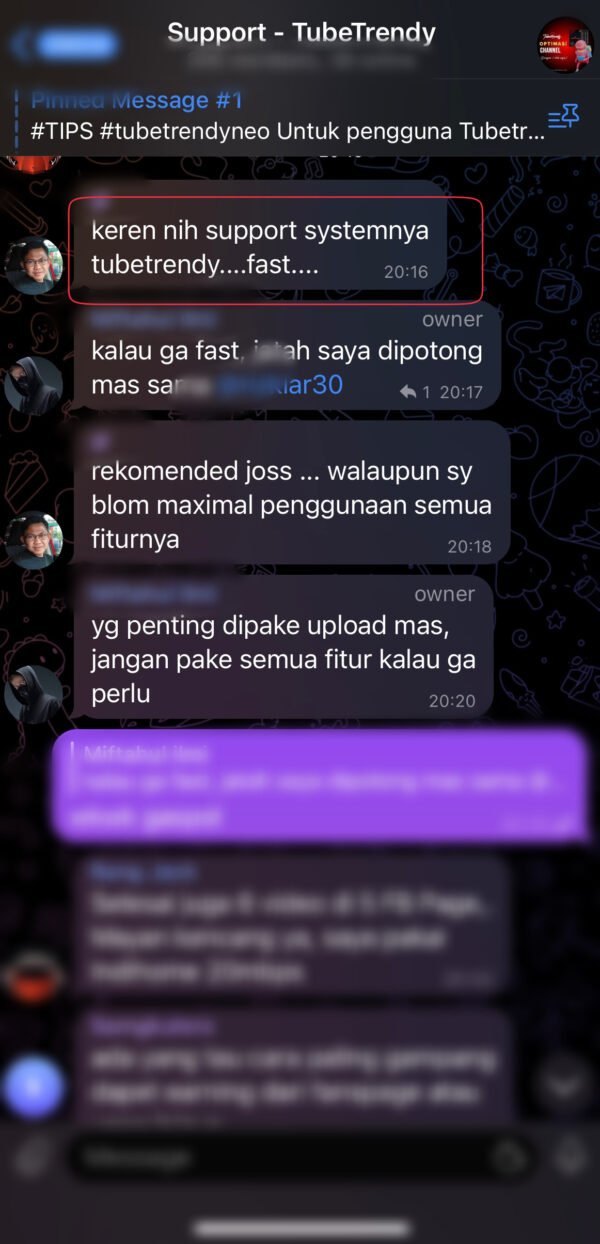Open owner's avatar beside the 'kalau ga fast' message
The image size is (600, 1244).
(x=34, y=384)
